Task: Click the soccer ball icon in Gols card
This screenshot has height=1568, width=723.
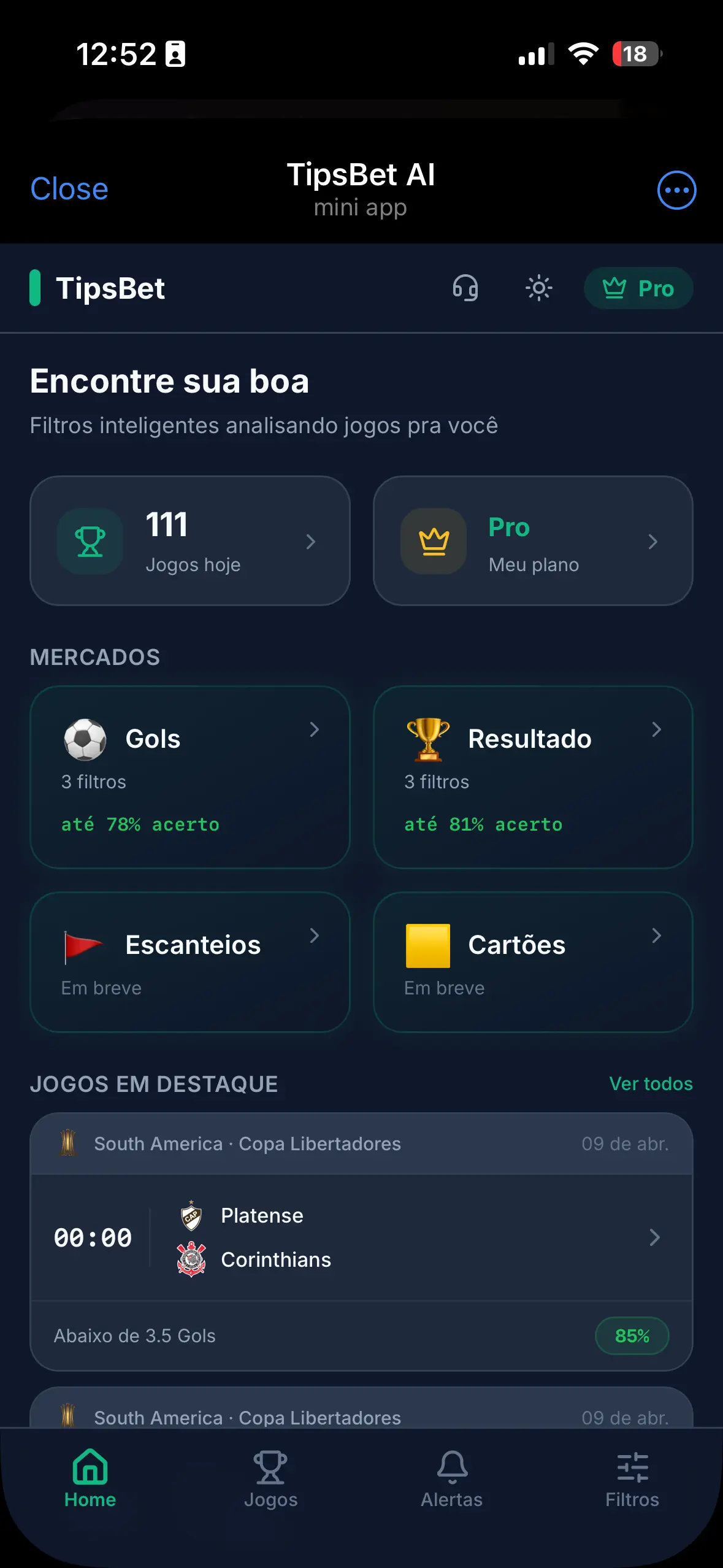Action: point(86,739)
